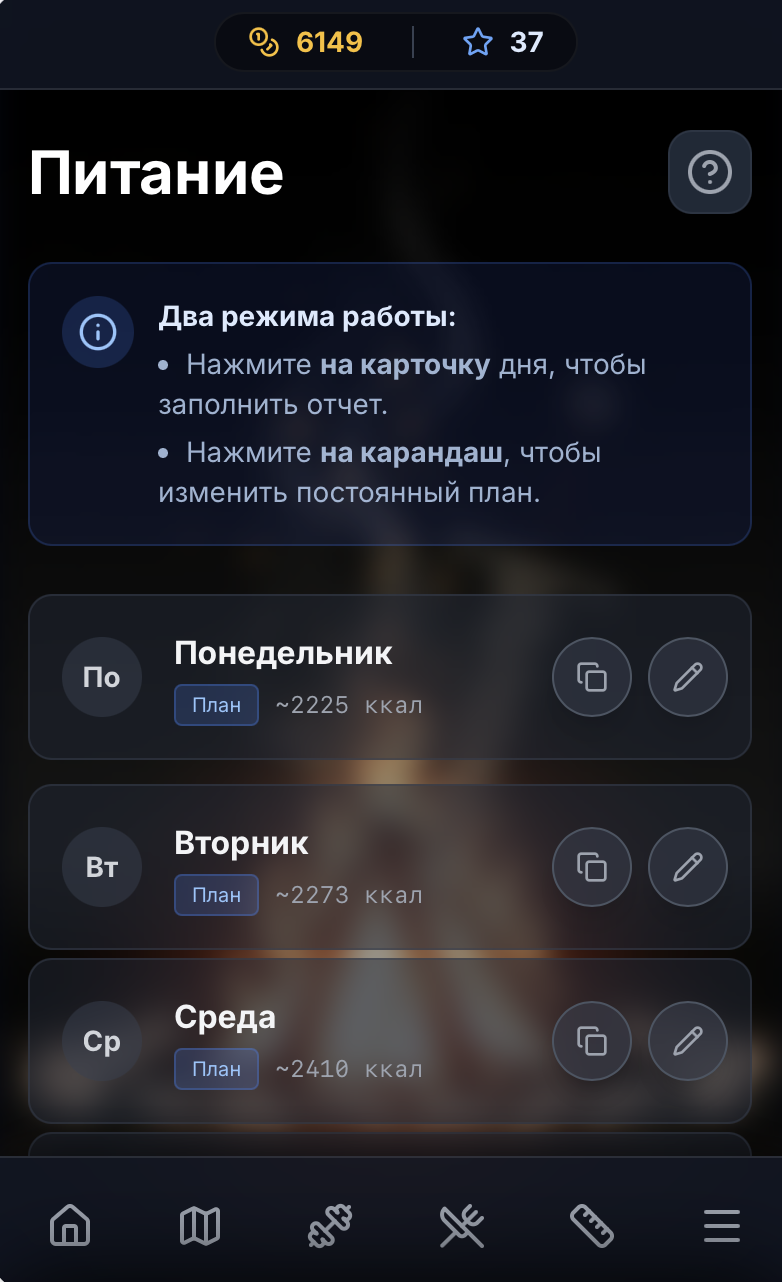The height and width of the screenshot is (1282, 782).
Task: Duplicate the Вторник nutrition plan
Action: (591, 867)
